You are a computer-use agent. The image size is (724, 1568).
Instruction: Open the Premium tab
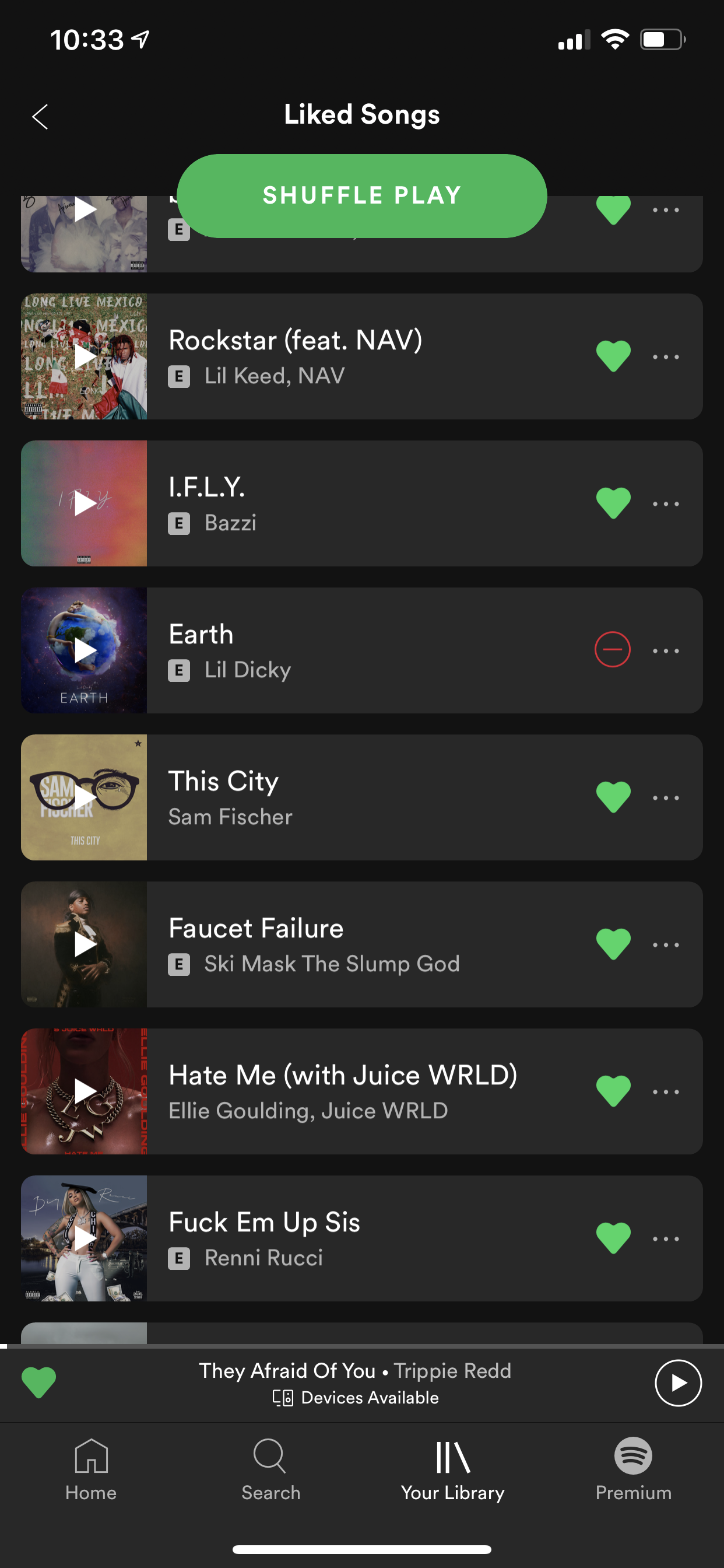(x=633, y=1470)
